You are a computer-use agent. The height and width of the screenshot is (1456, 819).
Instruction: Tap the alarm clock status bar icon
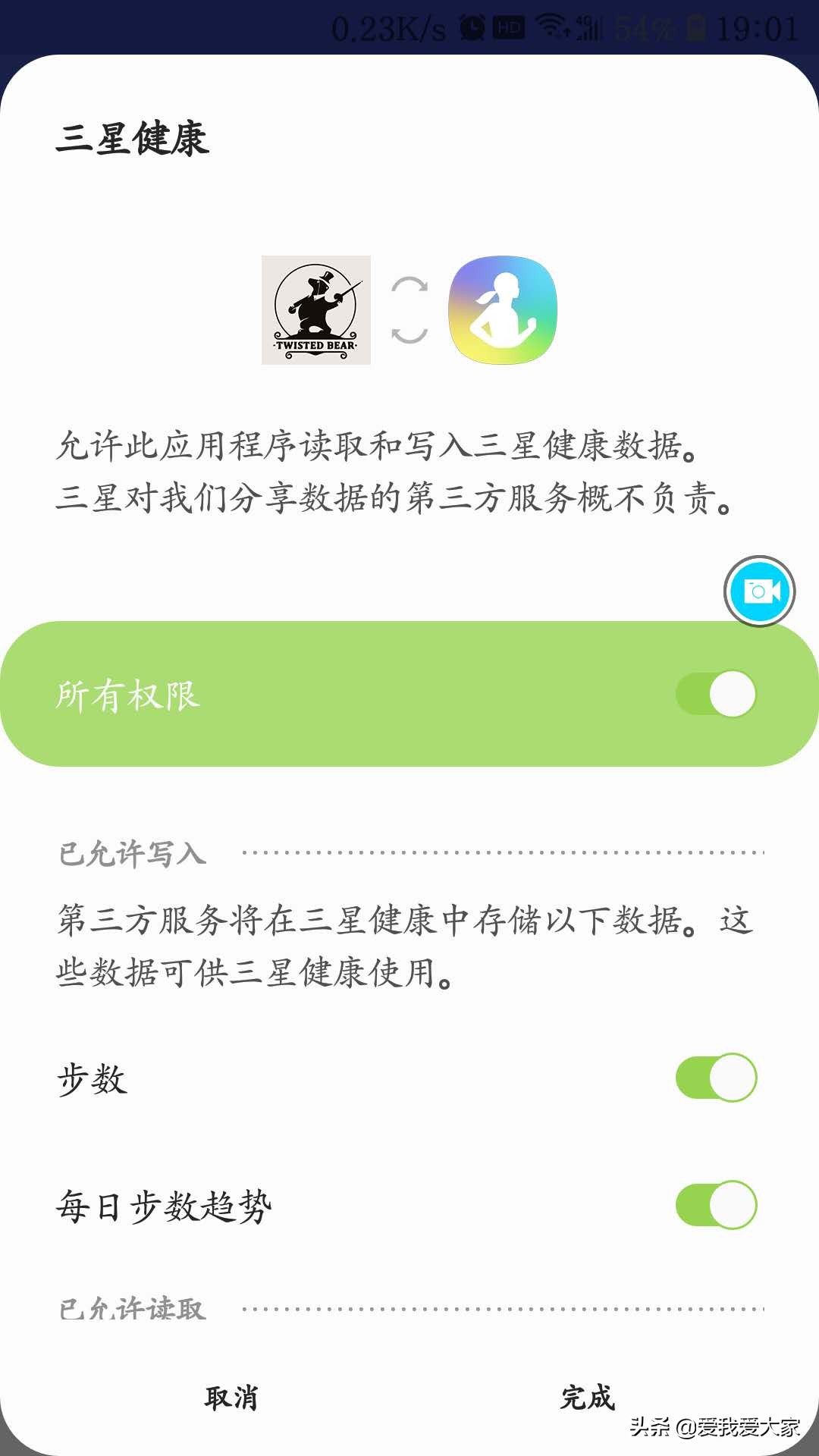pos(473,27)
